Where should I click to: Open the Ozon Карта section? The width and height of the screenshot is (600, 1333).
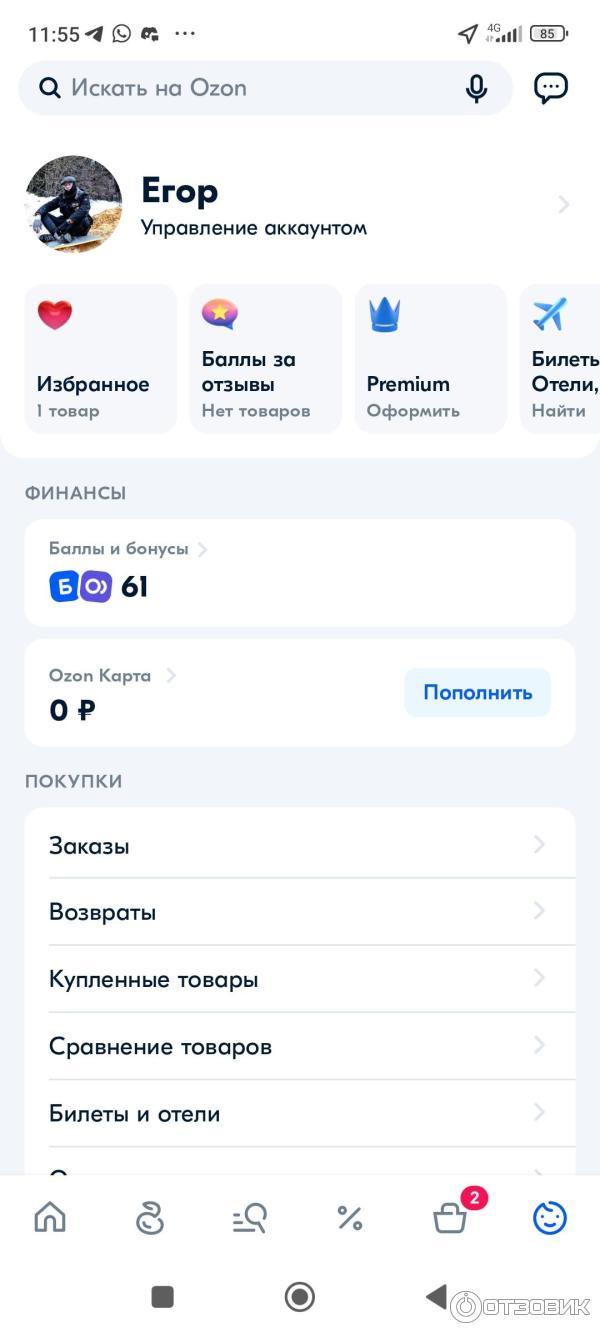pos(110,676)
